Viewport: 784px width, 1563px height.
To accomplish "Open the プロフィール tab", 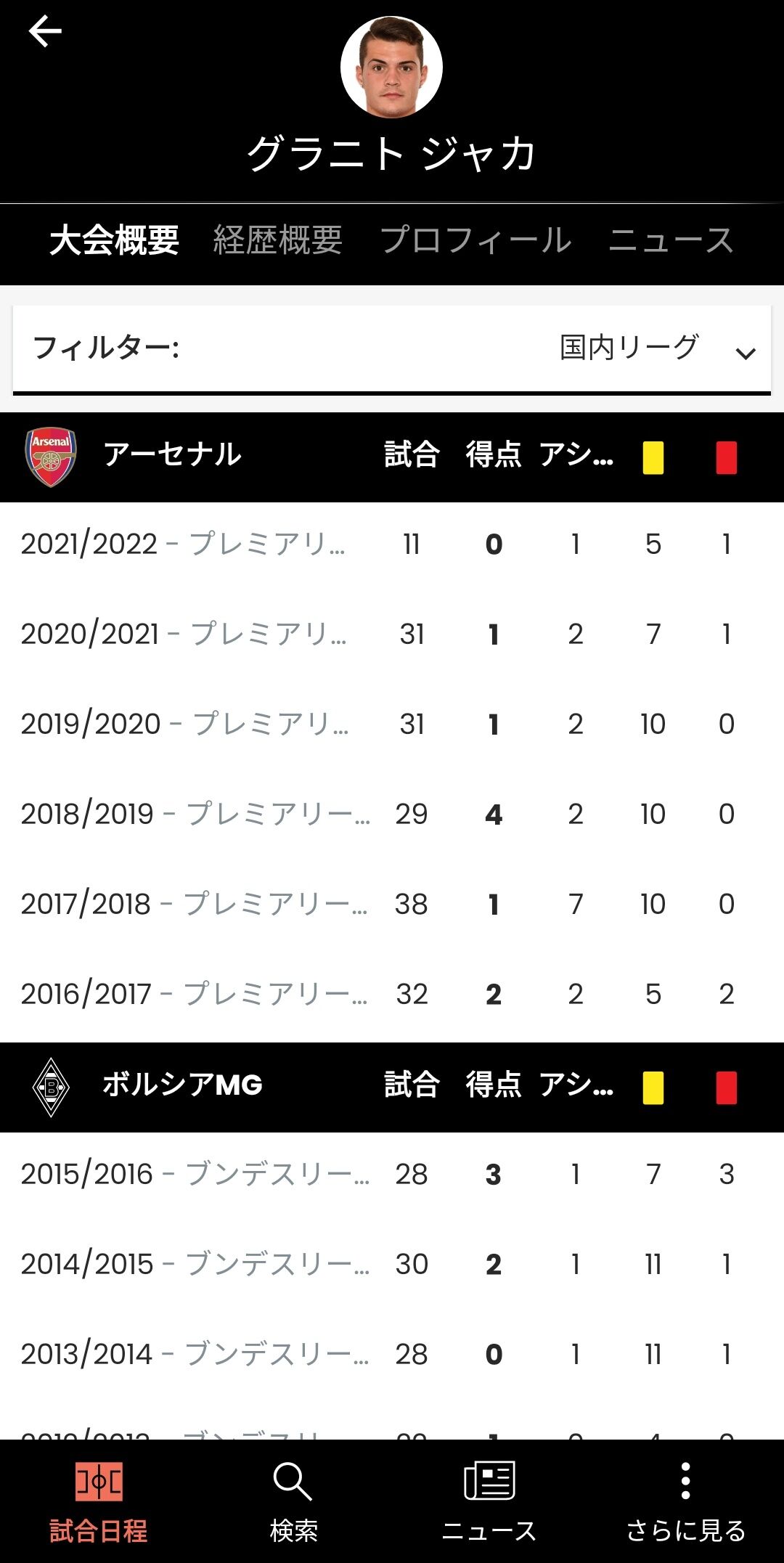I will [x=475, y=240].
